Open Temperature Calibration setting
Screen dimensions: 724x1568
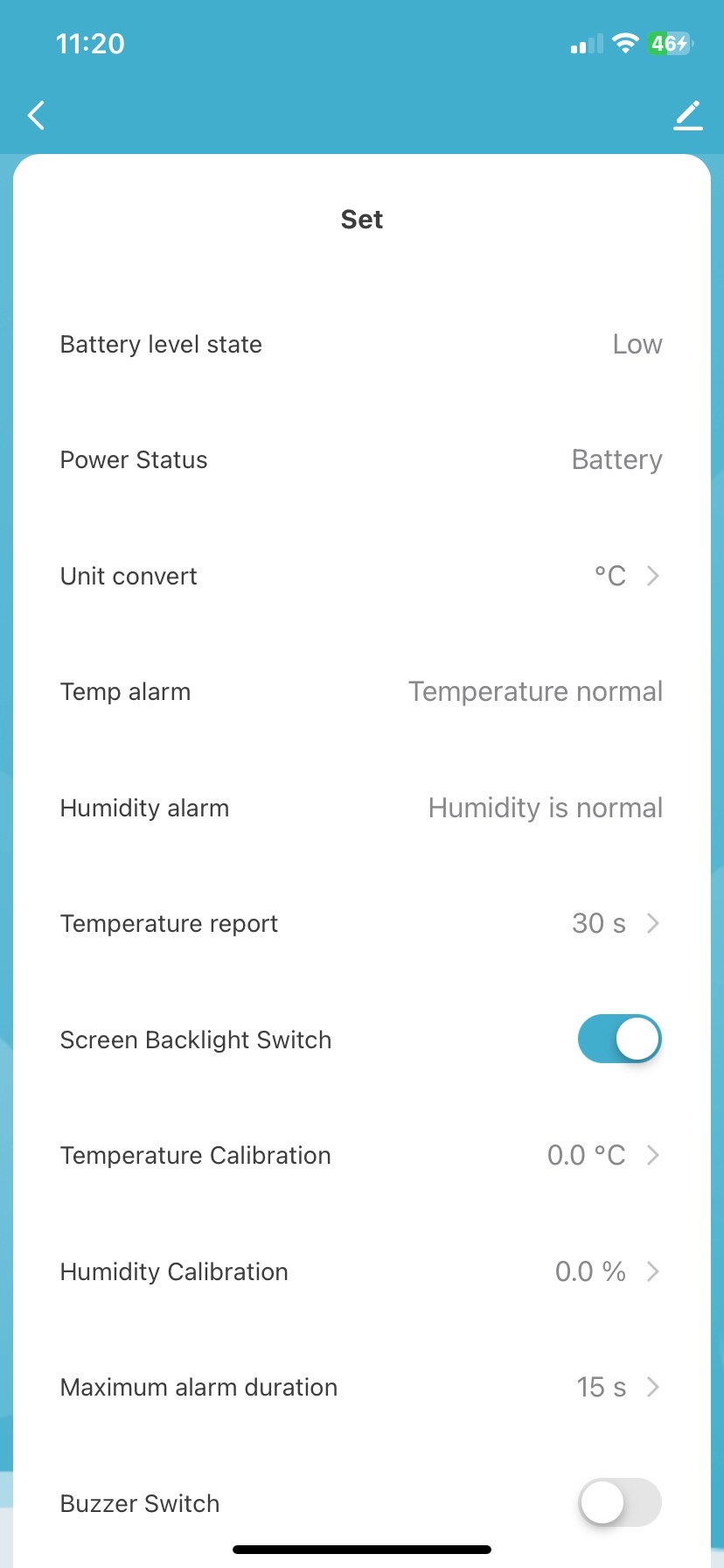602,1155
